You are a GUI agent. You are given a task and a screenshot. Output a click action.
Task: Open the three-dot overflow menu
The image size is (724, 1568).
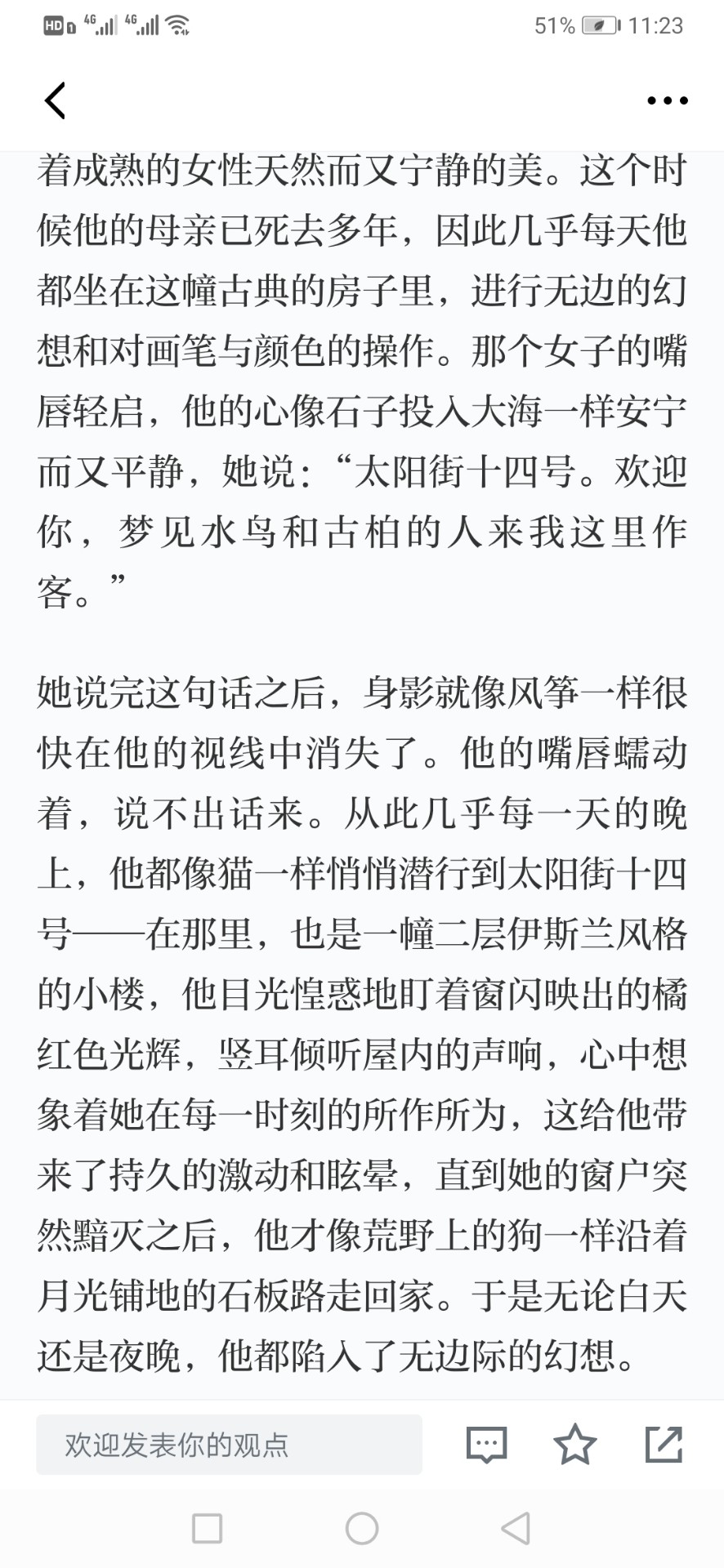point(667,100)
